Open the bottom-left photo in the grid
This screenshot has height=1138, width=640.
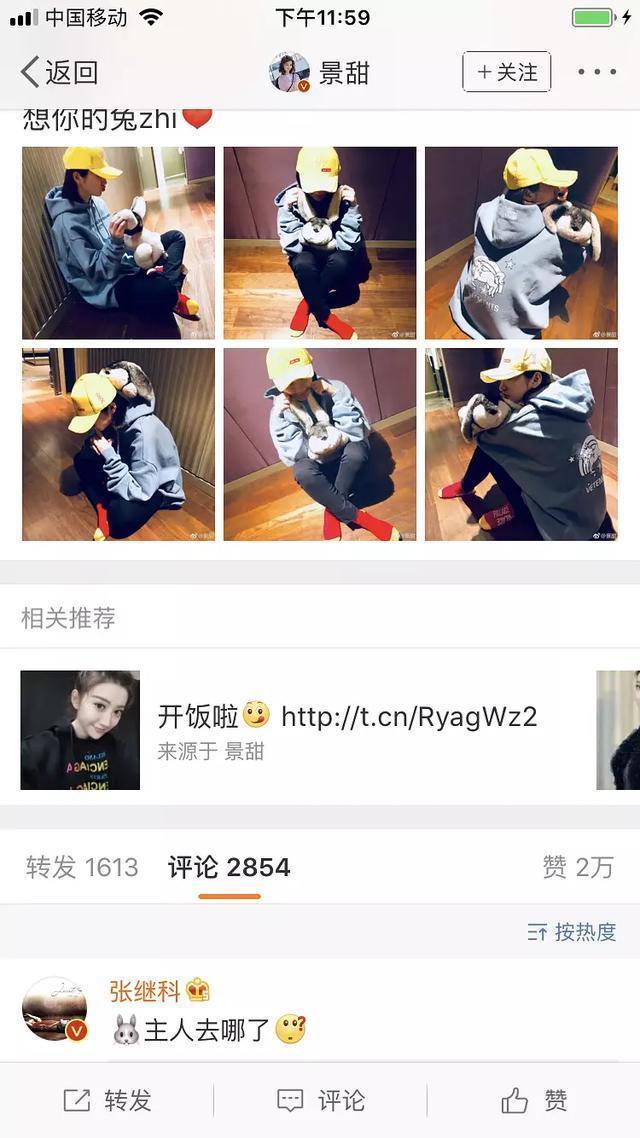(118, 444)
